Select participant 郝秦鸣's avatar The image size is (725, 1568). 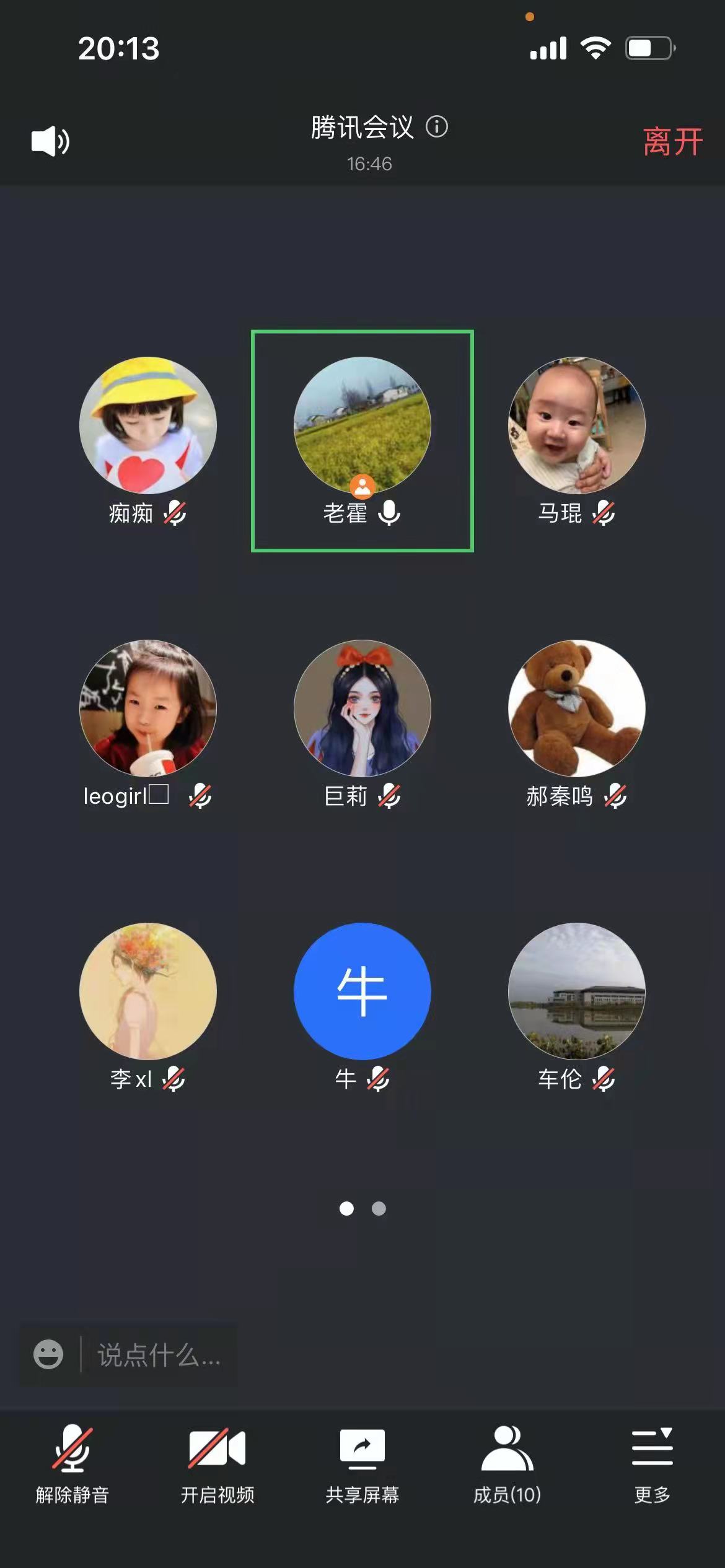click(577, 708)
